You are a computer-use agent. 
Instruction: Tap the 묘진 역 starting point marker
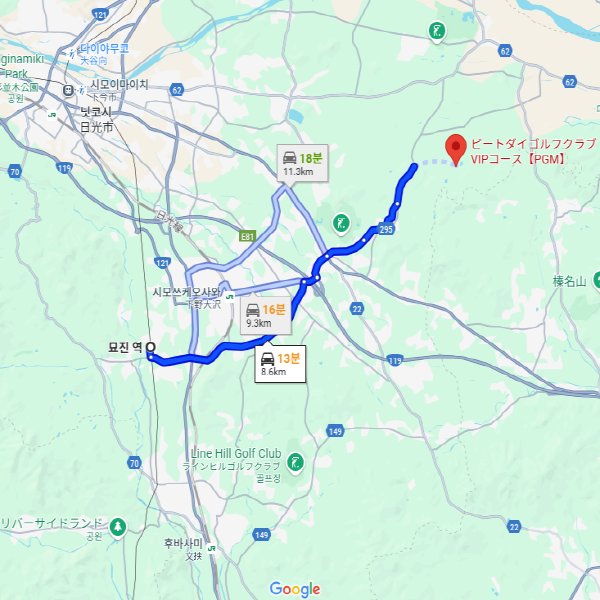pos(150,348)
